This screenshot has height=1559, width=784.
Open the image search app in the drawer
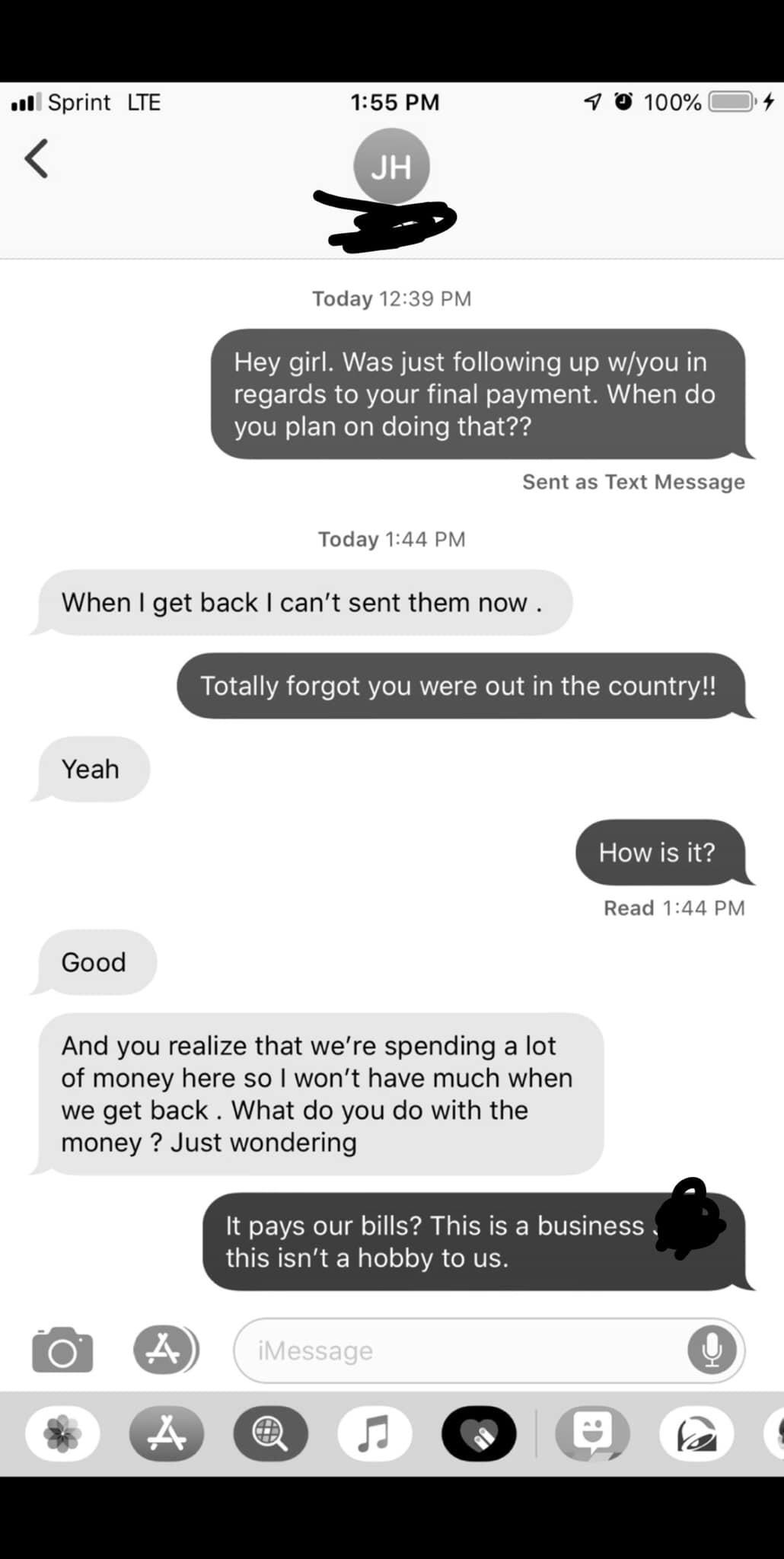click(270, 1434)
